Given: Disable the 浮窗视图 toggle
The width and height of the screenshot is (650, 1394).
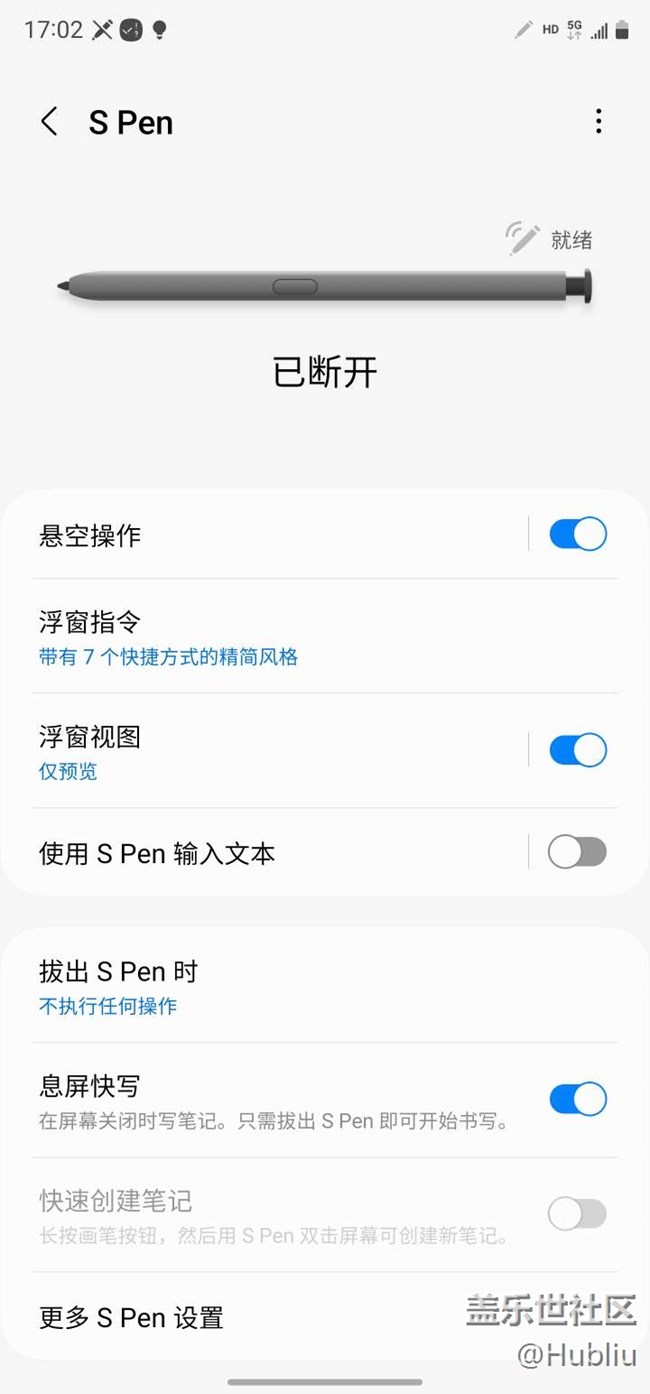Looking at the screenshot, I should tap(578, 750).
